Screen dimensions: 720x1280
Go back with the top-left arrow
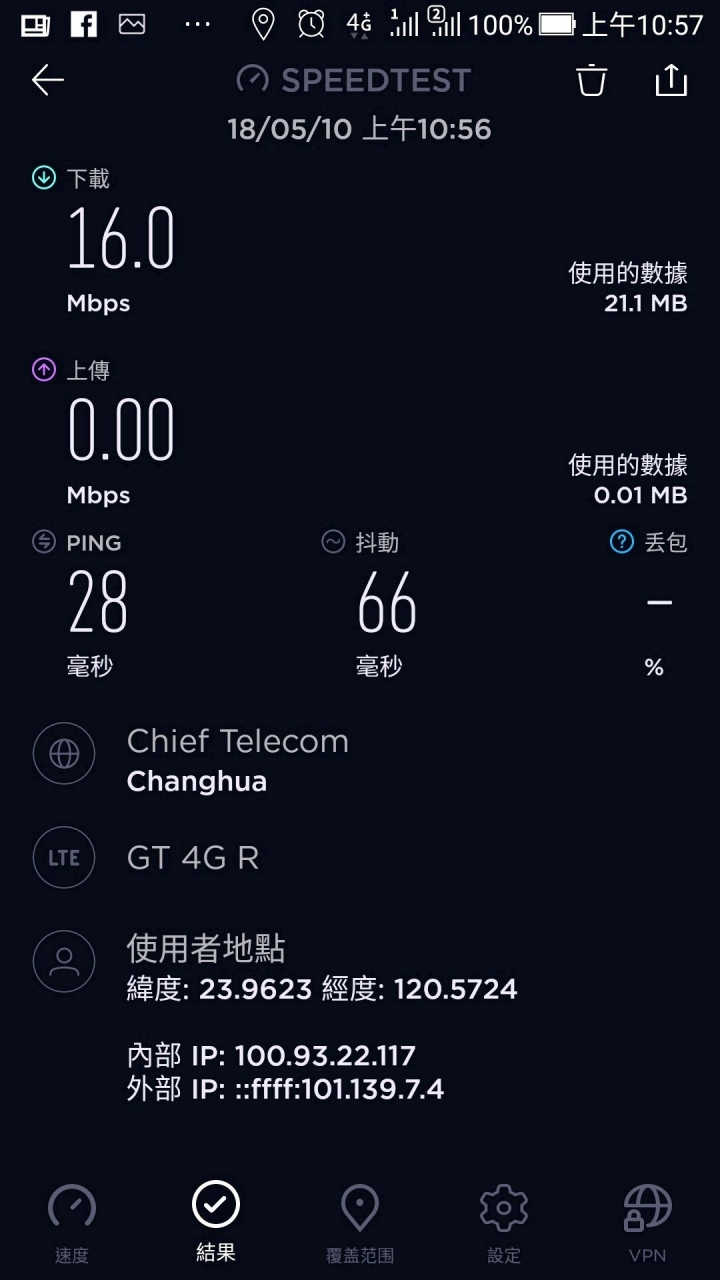pos(47,80)
